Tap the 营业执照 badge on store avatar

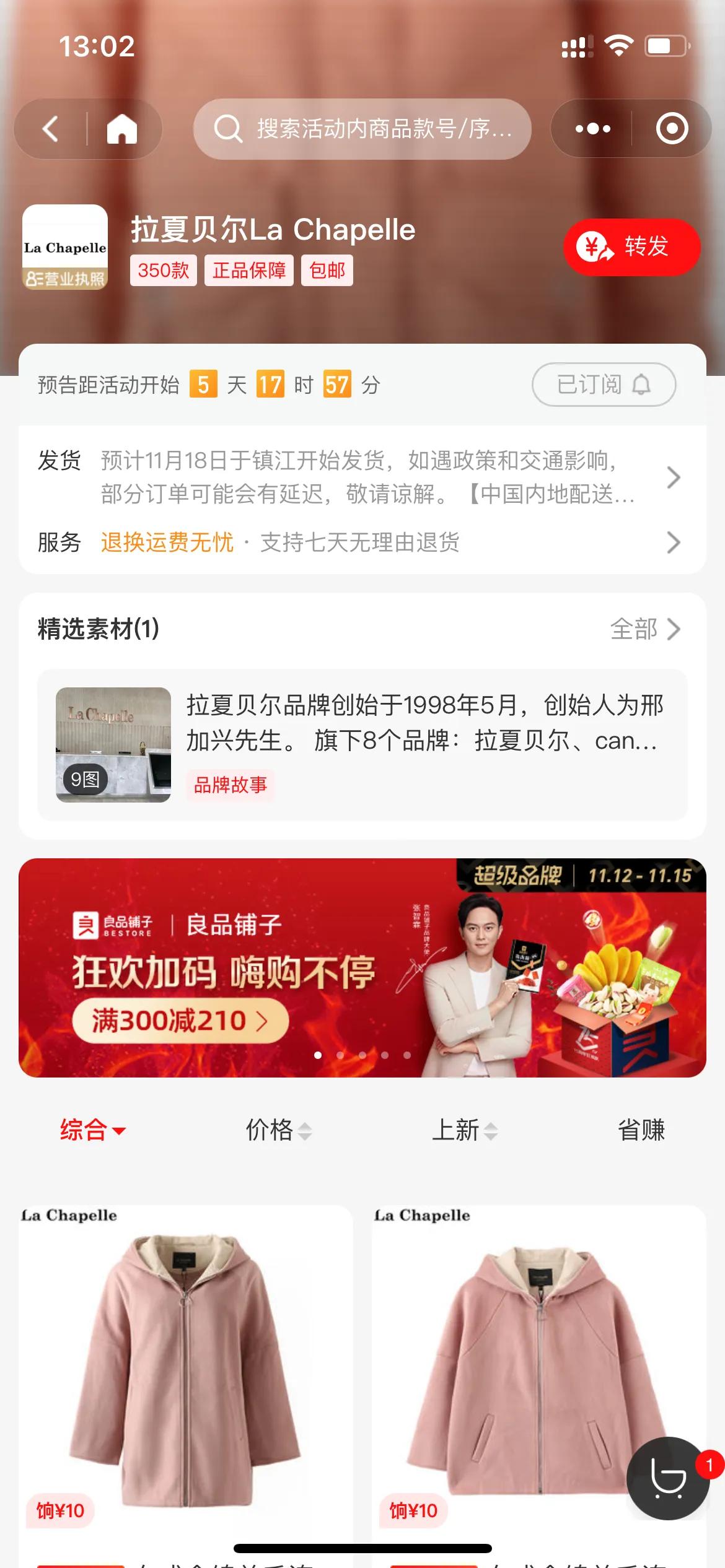(64, 278)
